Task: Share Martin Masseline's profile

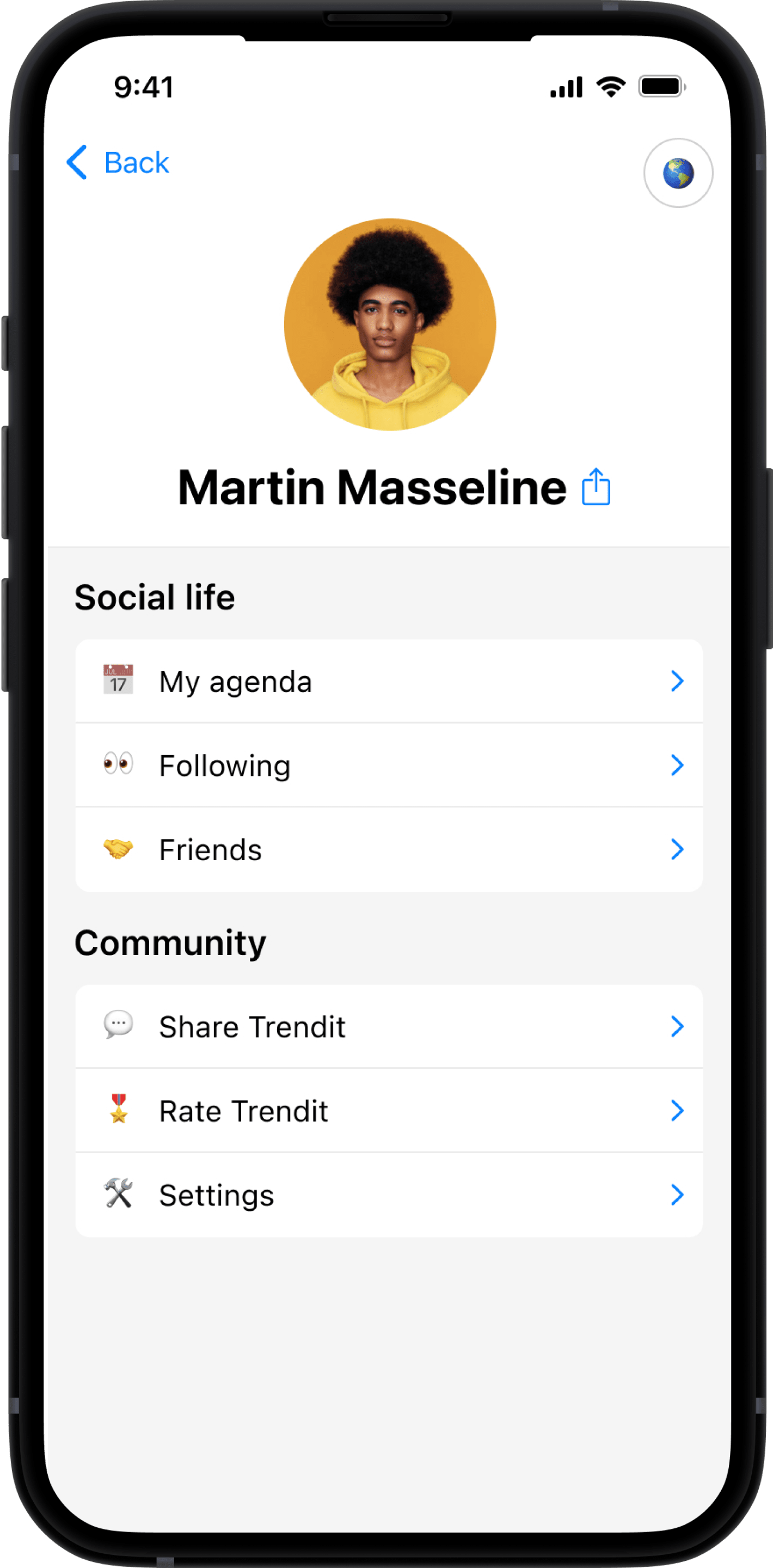Action: (596, 487)
